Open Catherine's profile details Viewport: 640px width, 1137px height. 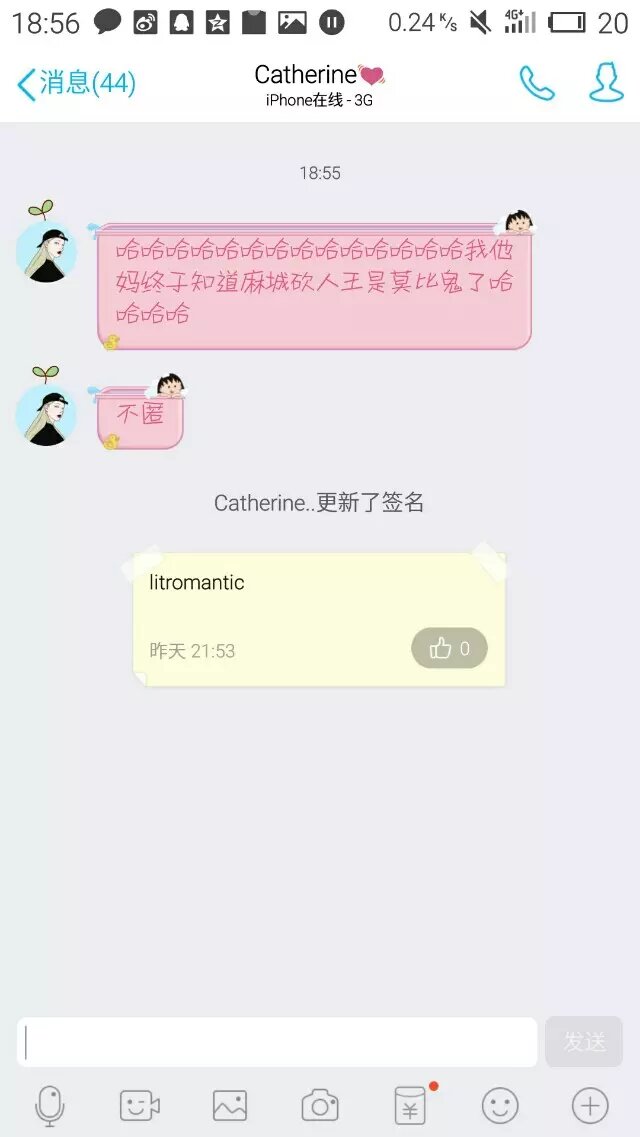(x=606, y=84)
